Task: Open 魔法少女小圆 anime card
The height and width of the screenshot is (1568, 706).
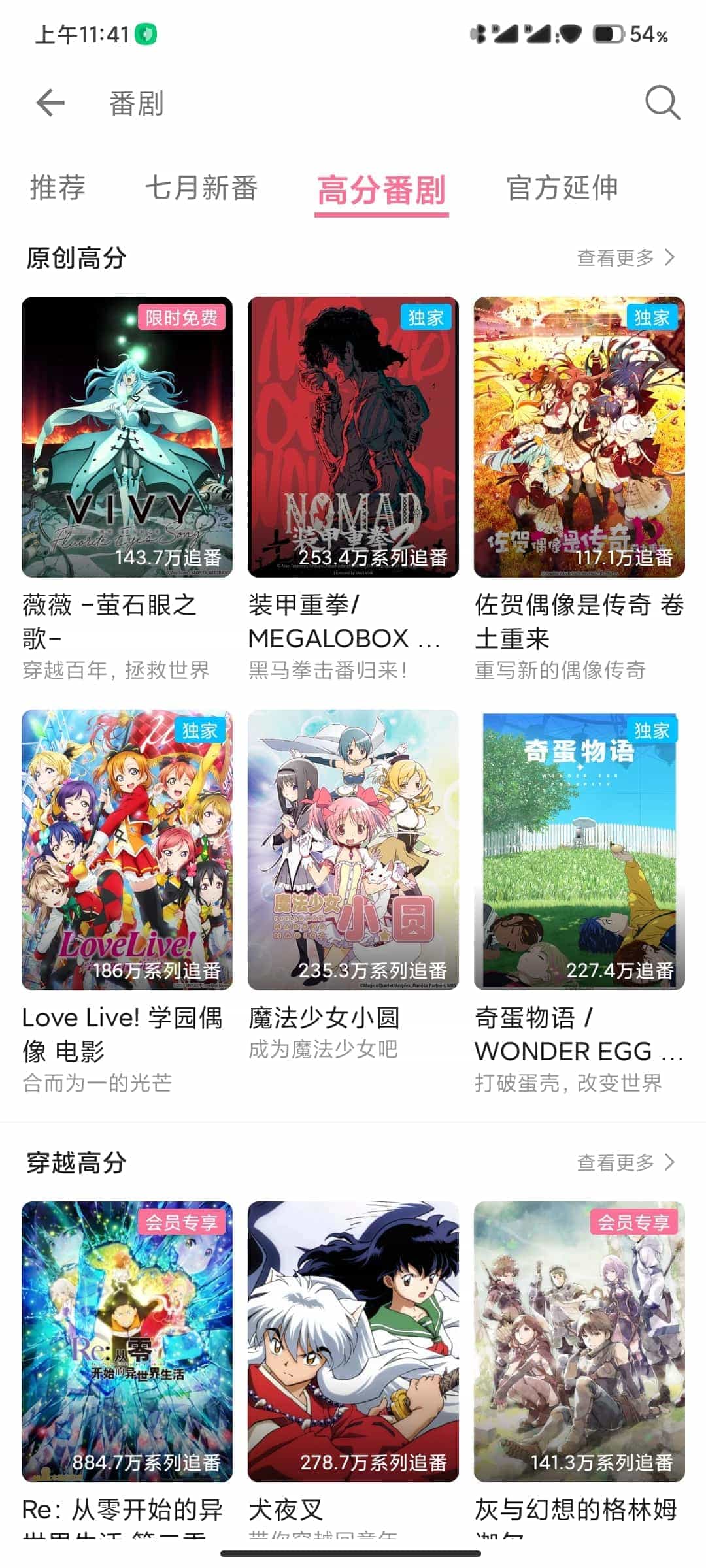Action: click(x=353, y=849)
